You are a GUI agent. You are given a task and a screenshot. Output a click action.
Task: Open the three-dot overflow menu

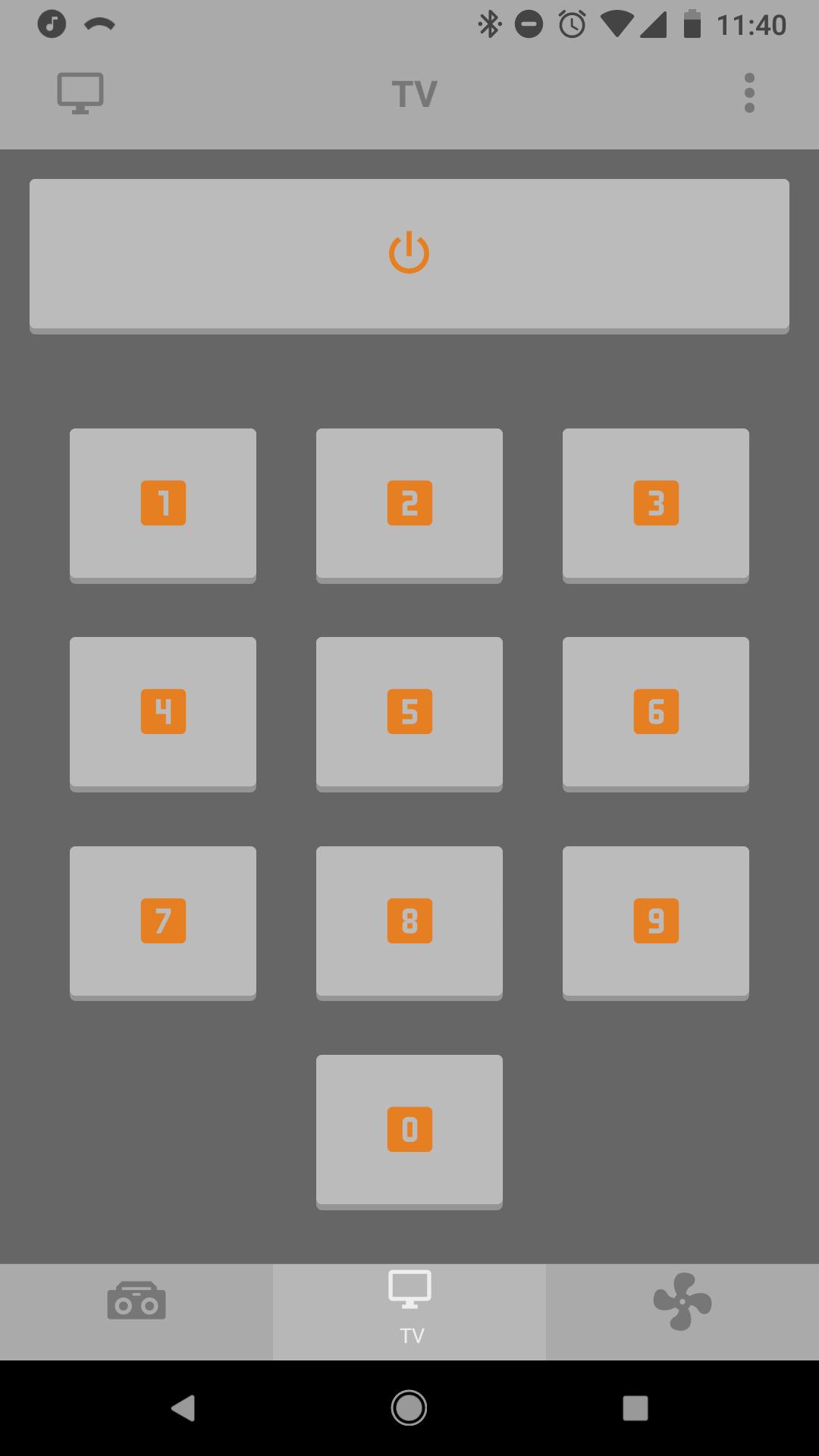tap(749, 93)
